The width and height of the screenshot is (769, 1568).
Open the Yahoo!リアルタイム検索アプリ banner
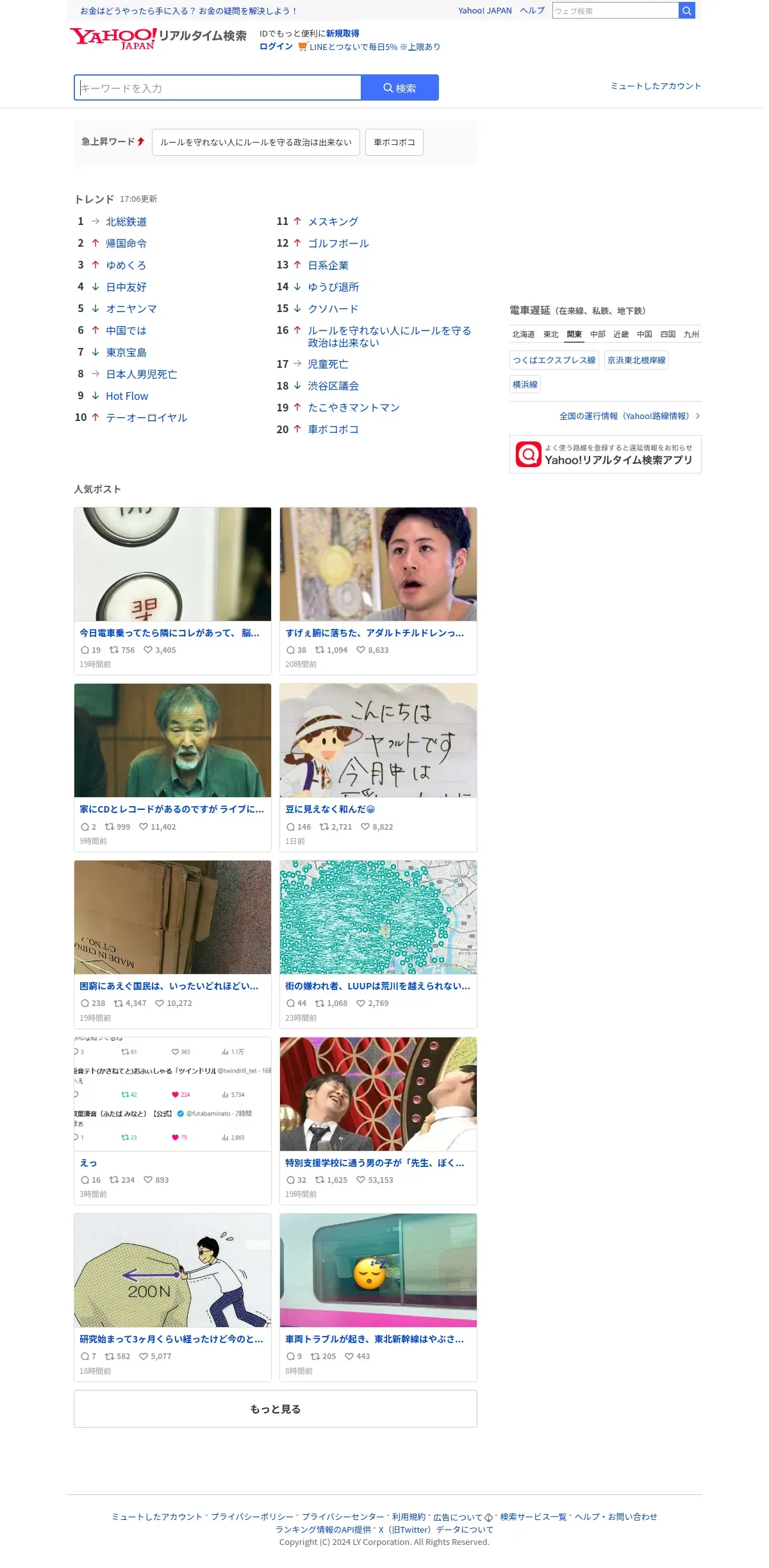pyautogui.click(x=605, y=454)
